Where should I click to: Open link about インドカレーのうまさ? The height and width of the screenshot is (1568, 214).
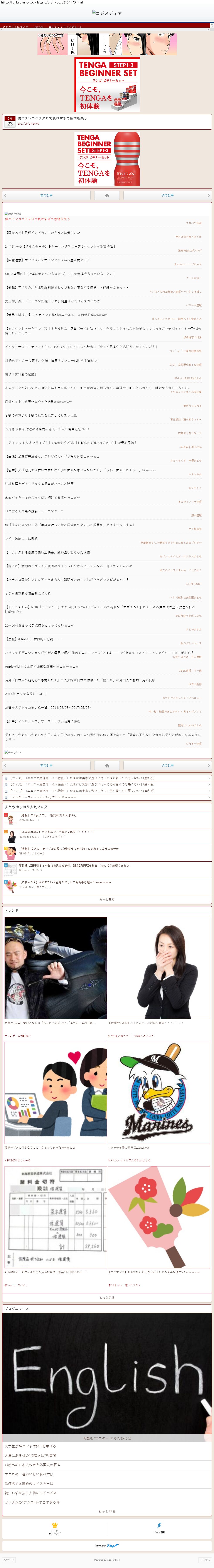43,232
